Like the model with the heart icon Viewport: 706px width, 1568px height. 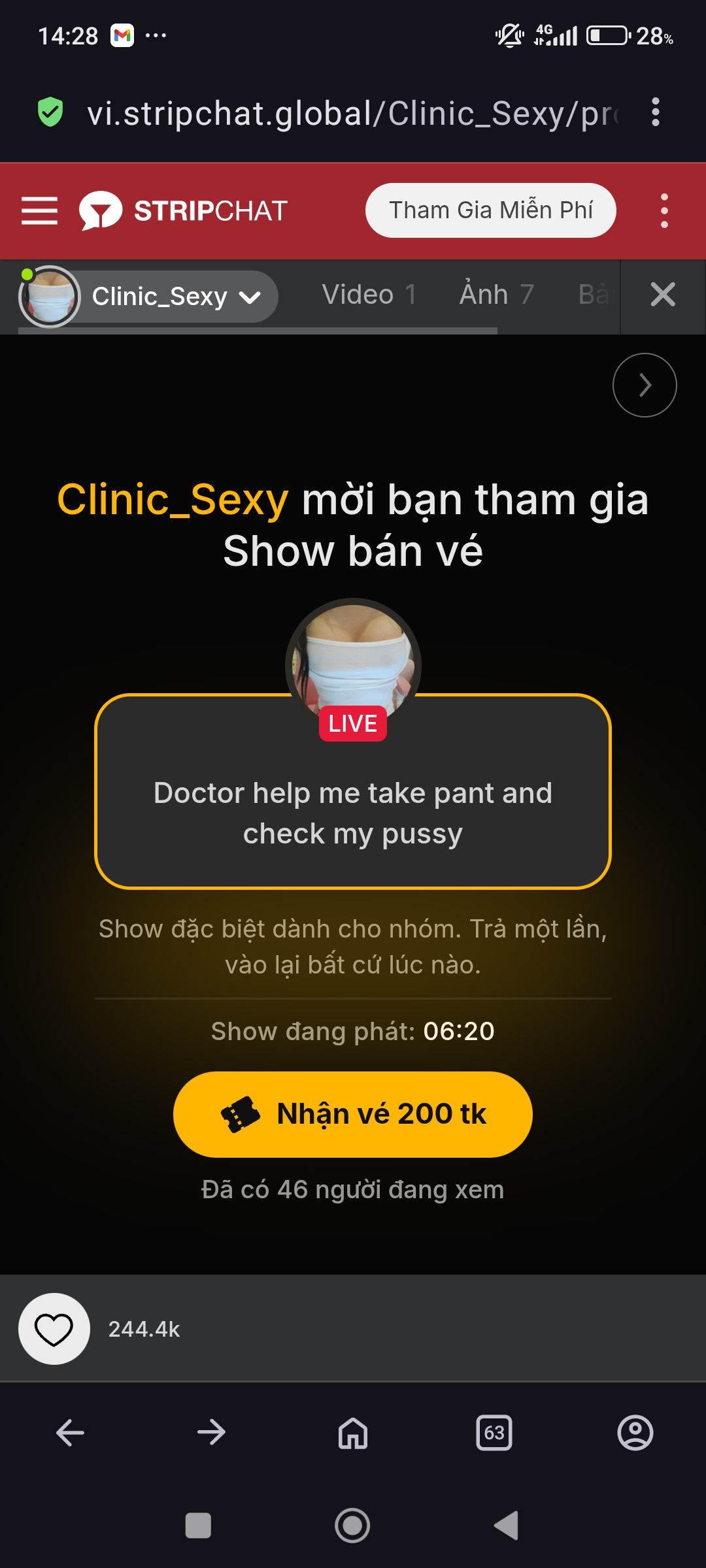tap(54, 1329)
